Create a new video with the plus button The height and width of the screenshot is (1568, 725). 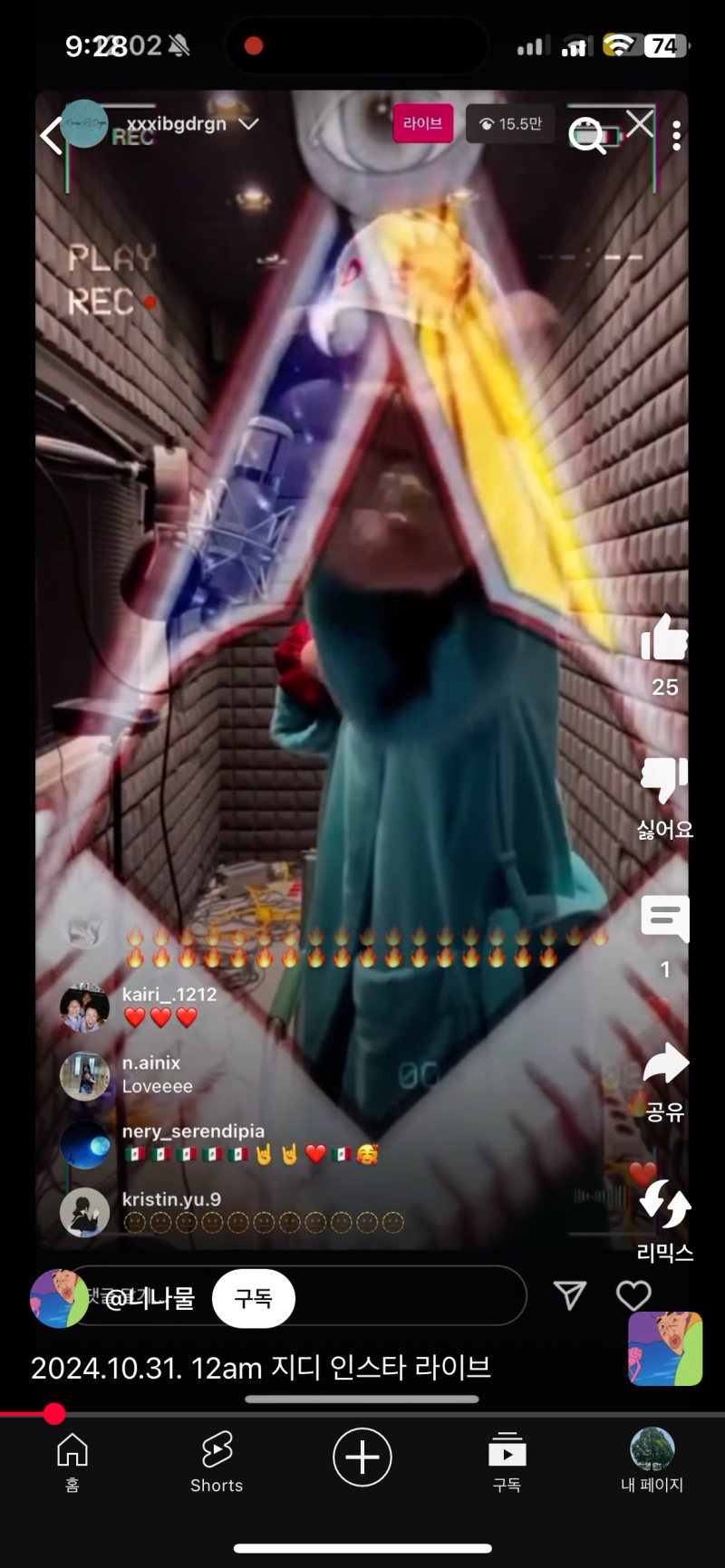362,1457
